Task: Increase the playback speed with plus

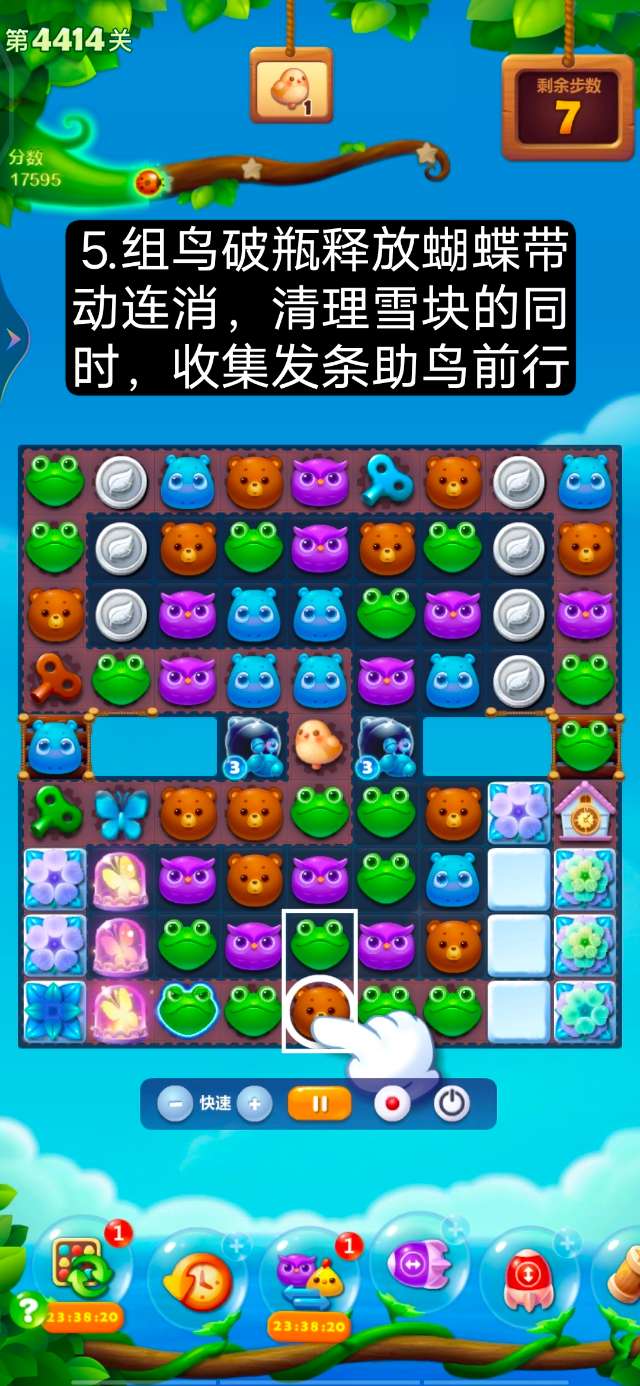Action: (x=254, y=1104)
